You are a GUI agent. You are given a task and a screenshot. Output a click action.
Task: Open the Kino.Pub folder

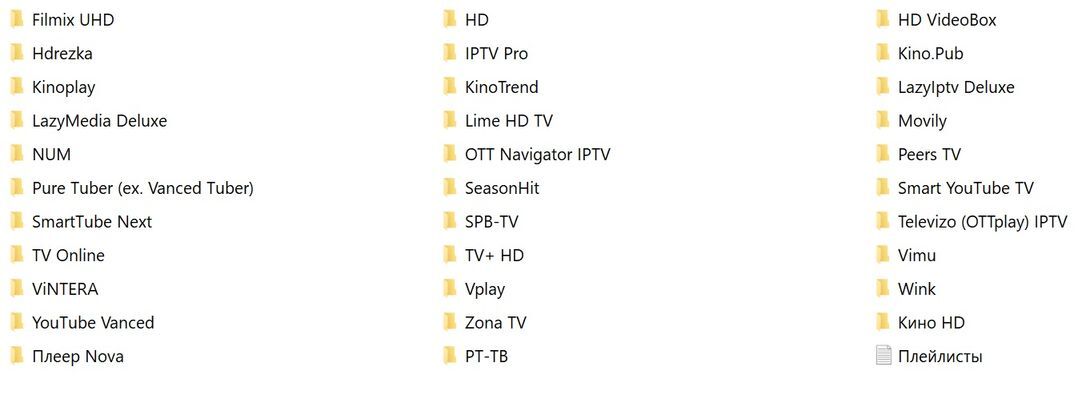click(x=930, y=54)
